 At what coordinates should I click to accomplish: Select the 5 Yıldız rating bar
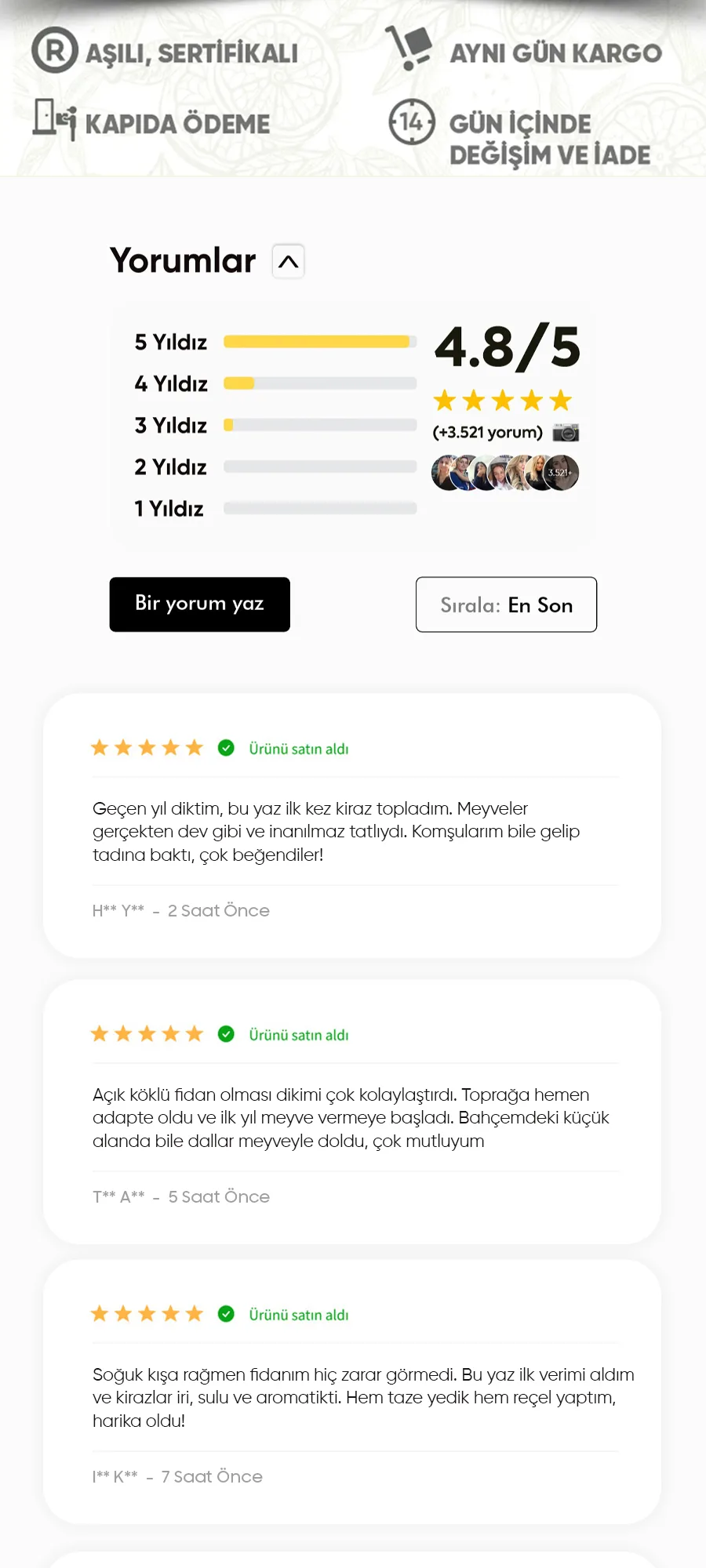pyautogui.click(x=320, y=342)
